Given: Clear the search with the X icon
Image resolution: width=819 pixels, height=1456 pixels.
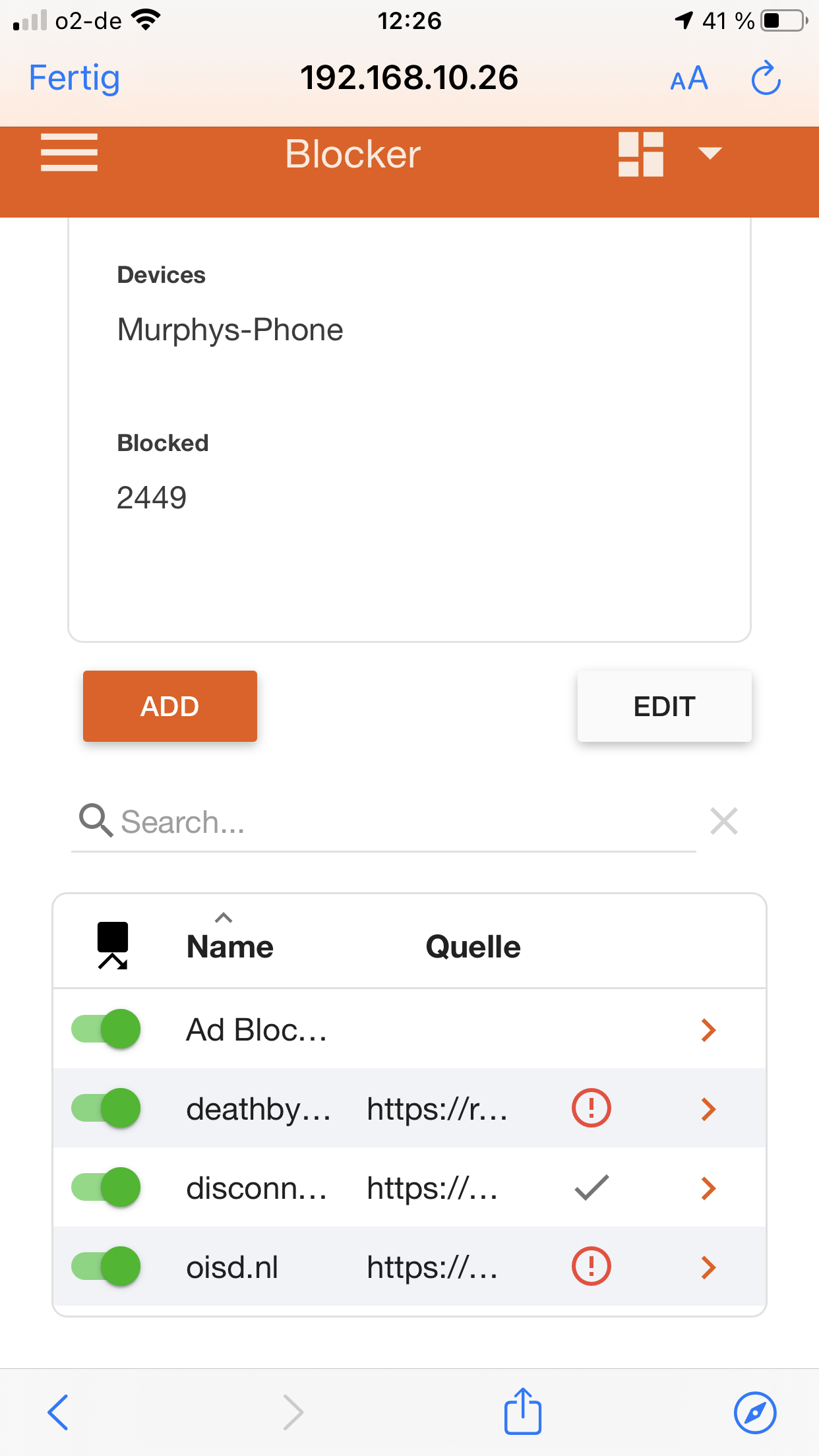Looking at the screenshot, I should (724, 822).
